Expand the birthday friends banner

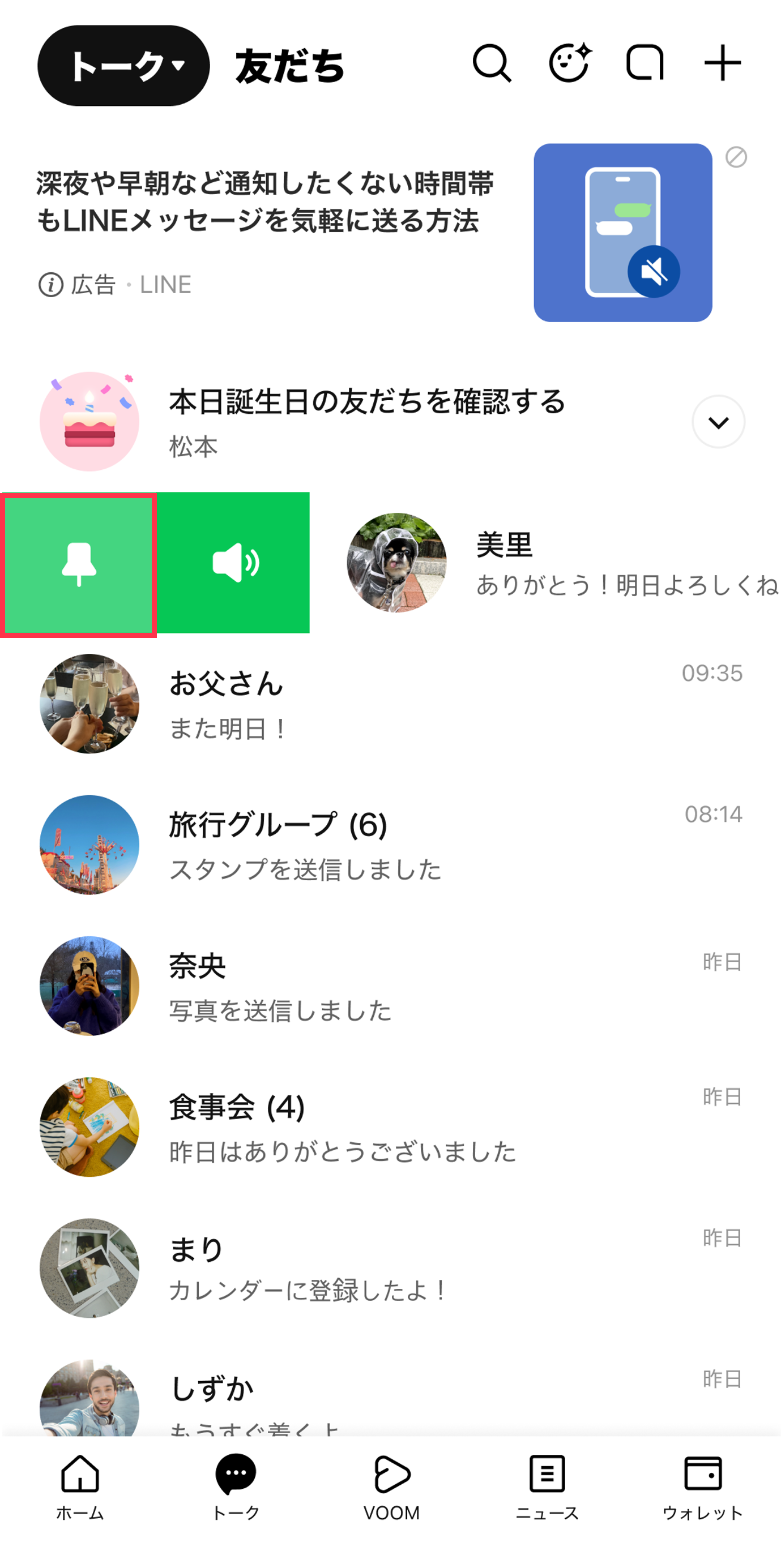(718, 422)
